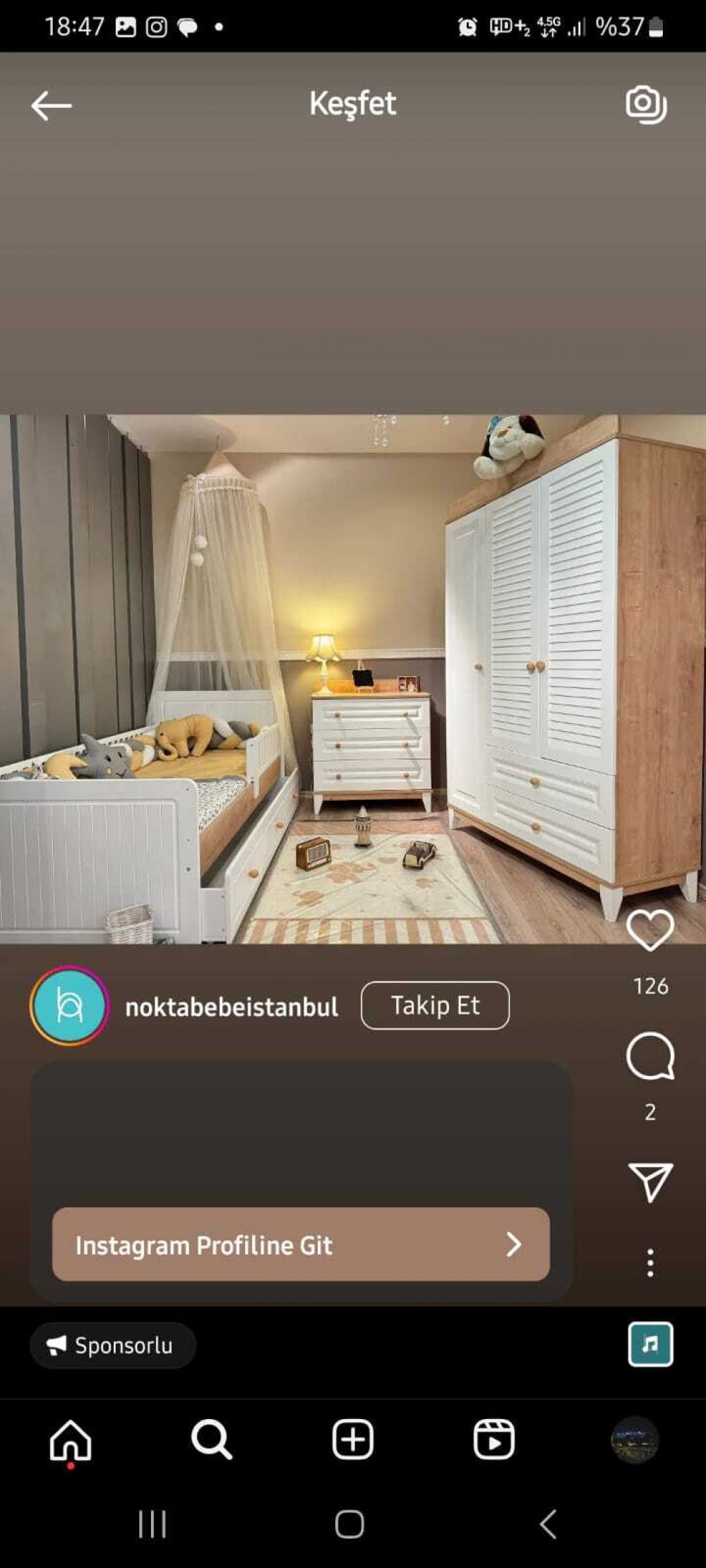Follow noktabebeistanbul with Takip Et
The image size is (706, 1568).
[435, 1006]
